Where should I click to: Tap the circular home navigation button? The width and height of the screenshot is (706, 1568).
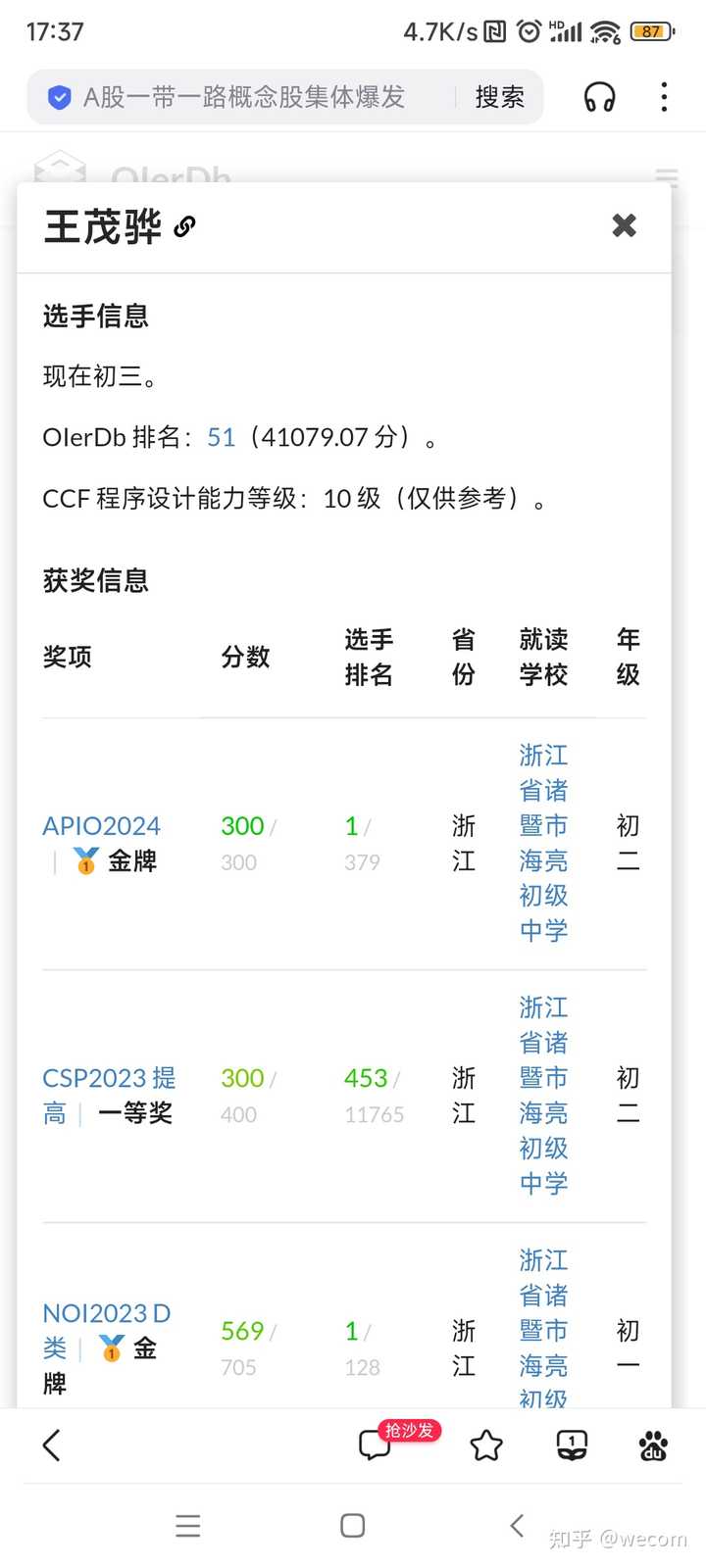[352, 1525]
